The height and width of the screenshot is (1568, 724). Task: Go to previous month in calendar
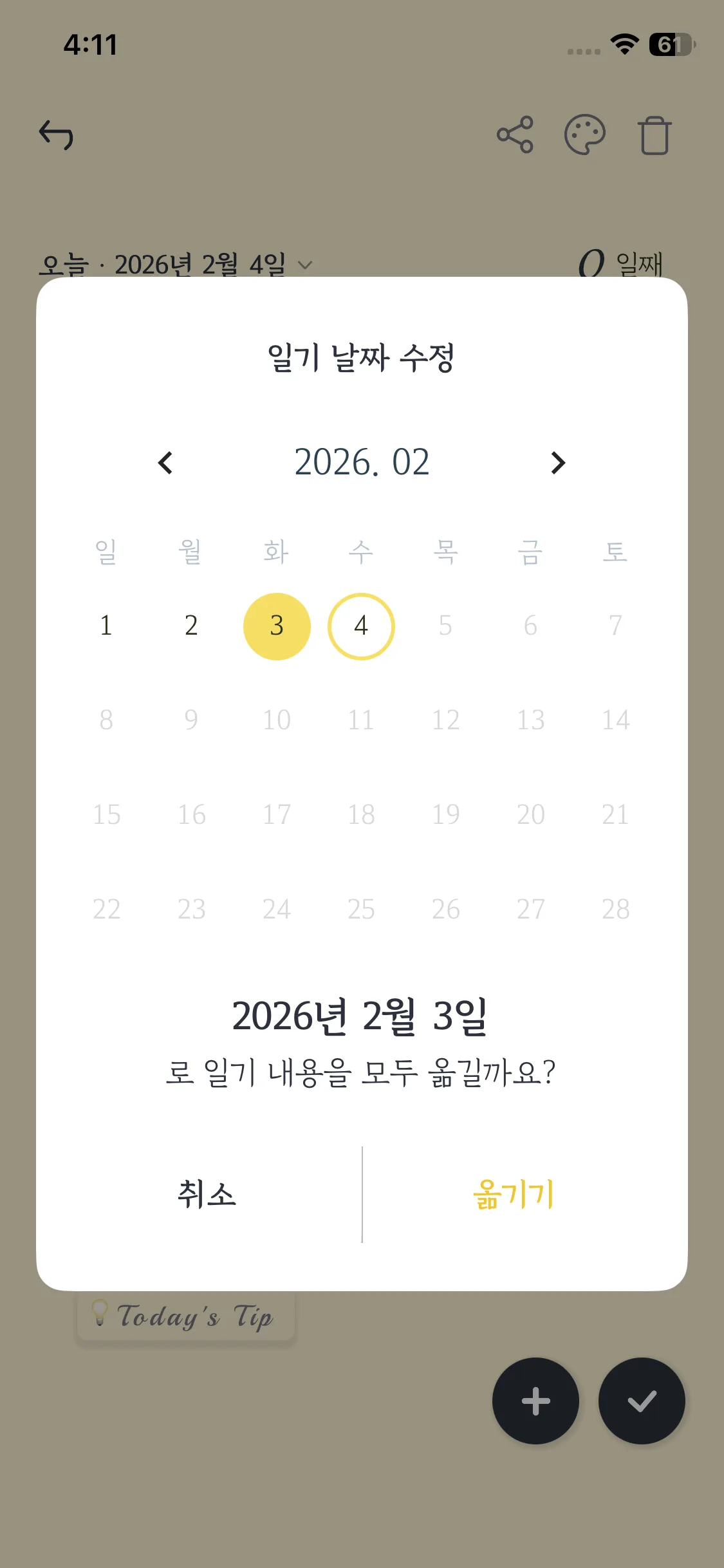(x=165, y=463)
